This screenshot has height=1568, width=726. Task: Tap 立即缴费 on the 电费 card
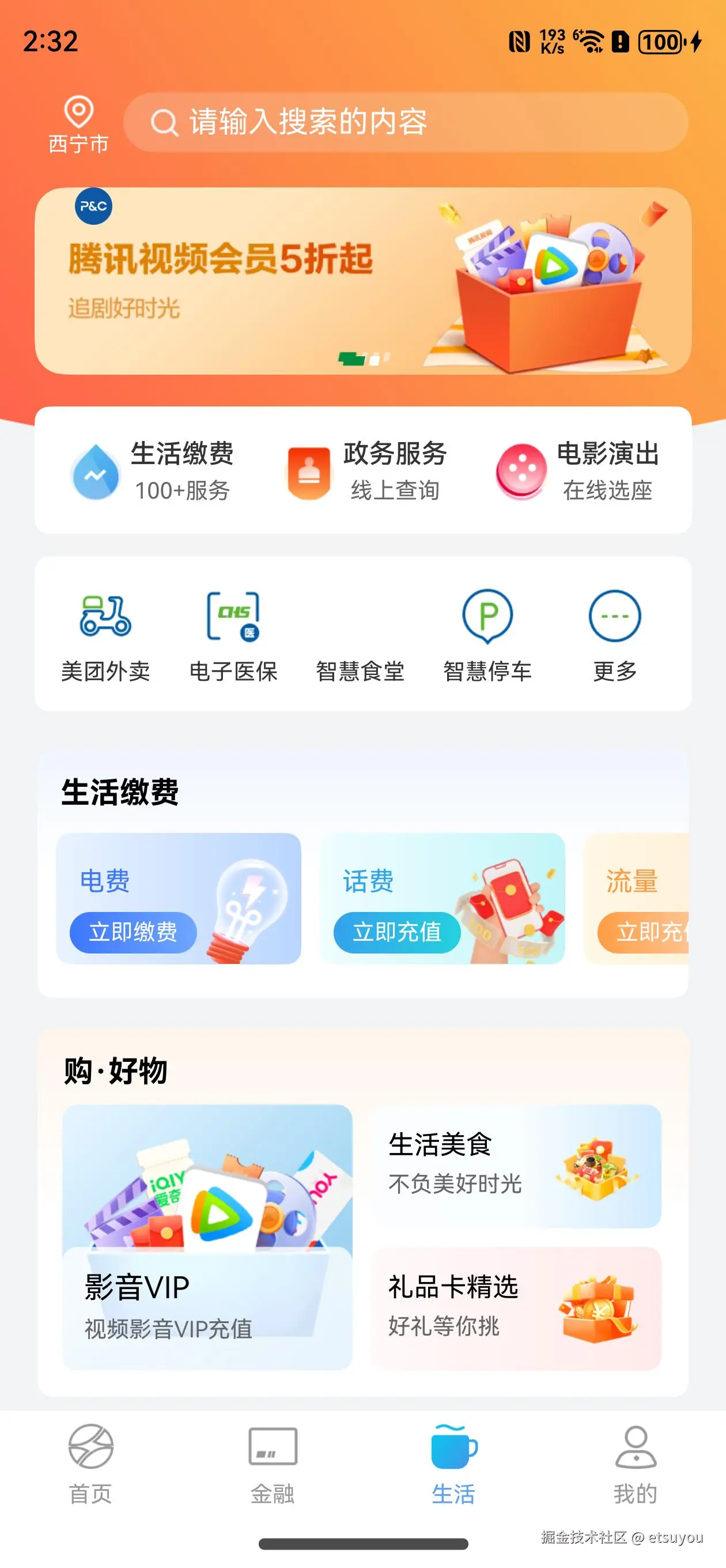pos(133,932)
